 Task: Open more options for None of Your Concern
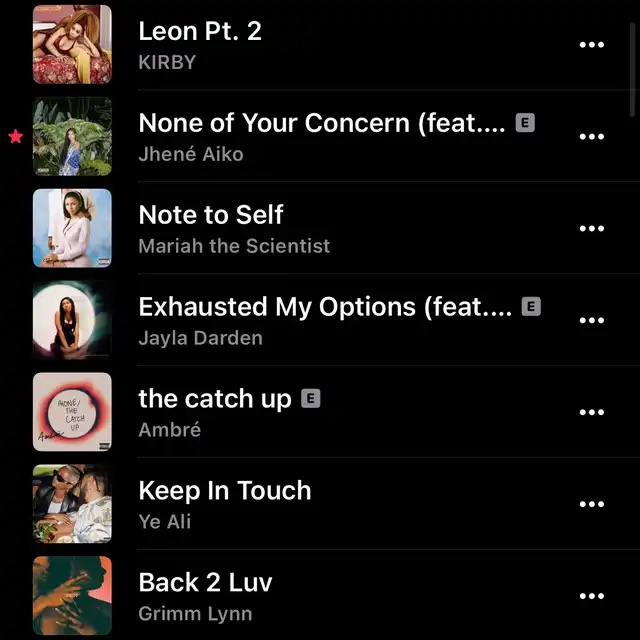(x=592, y=137)
